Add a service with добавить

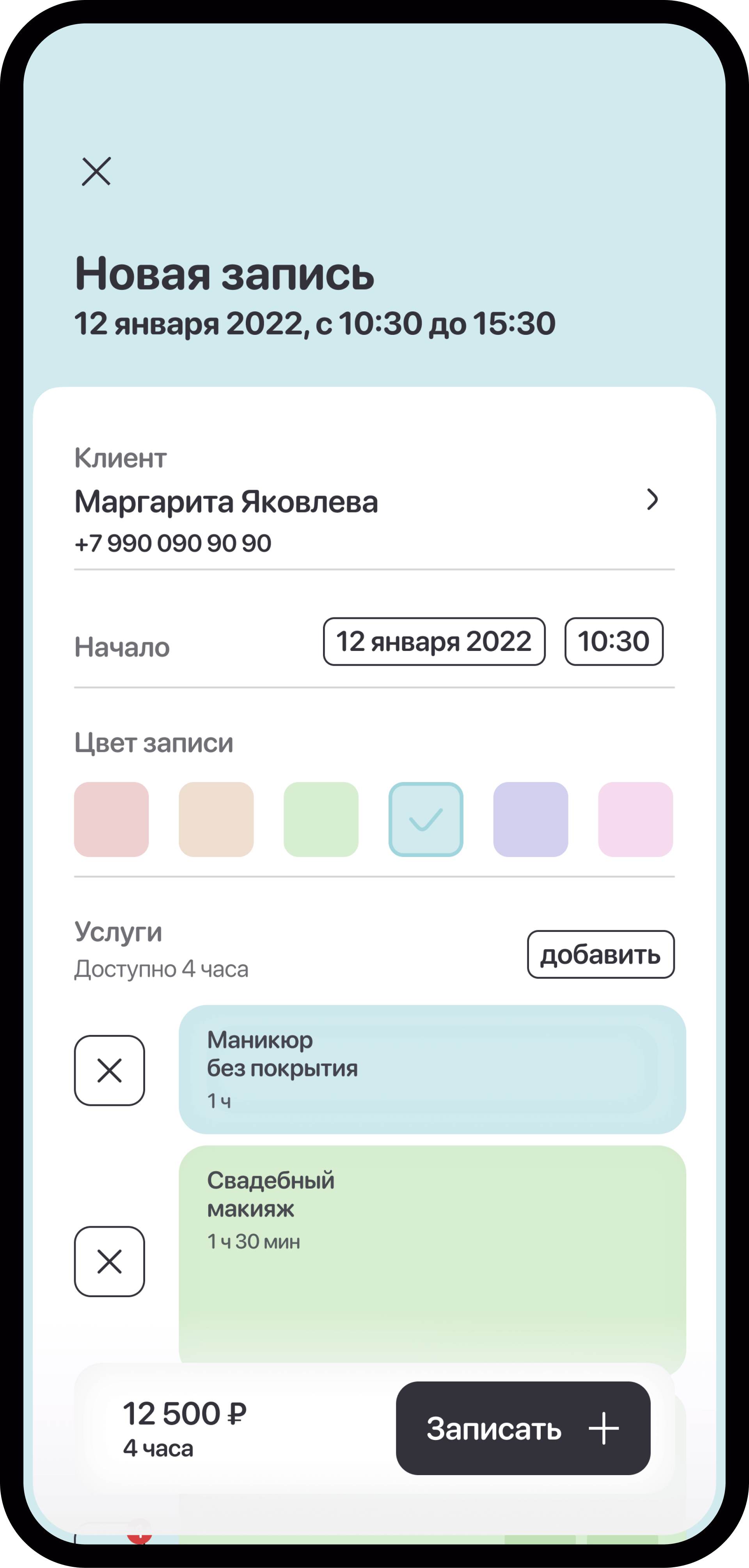coord(600,955)
